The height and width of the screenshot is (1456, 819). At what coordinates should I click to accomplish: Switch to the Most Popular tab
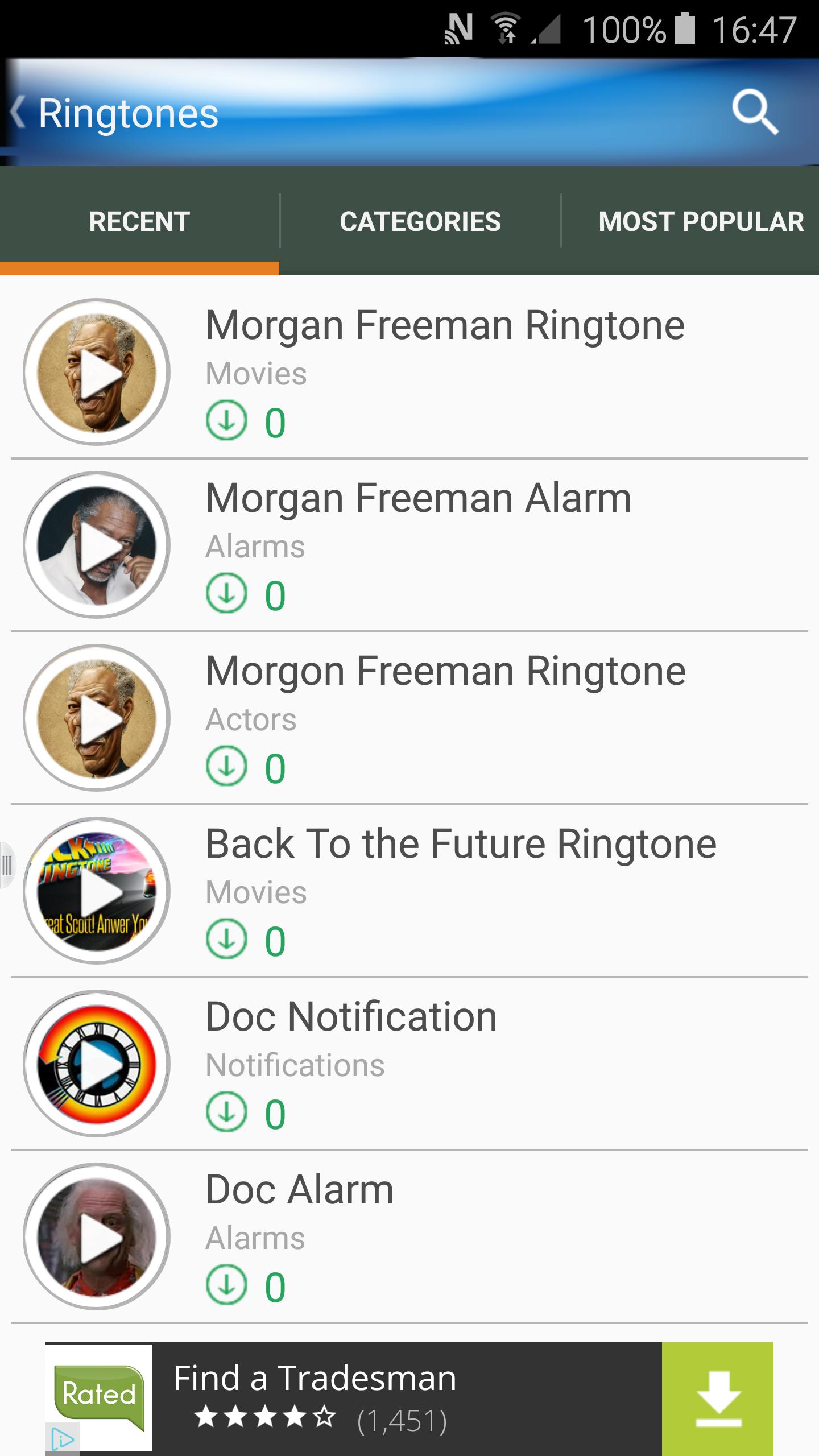(701, 221)
